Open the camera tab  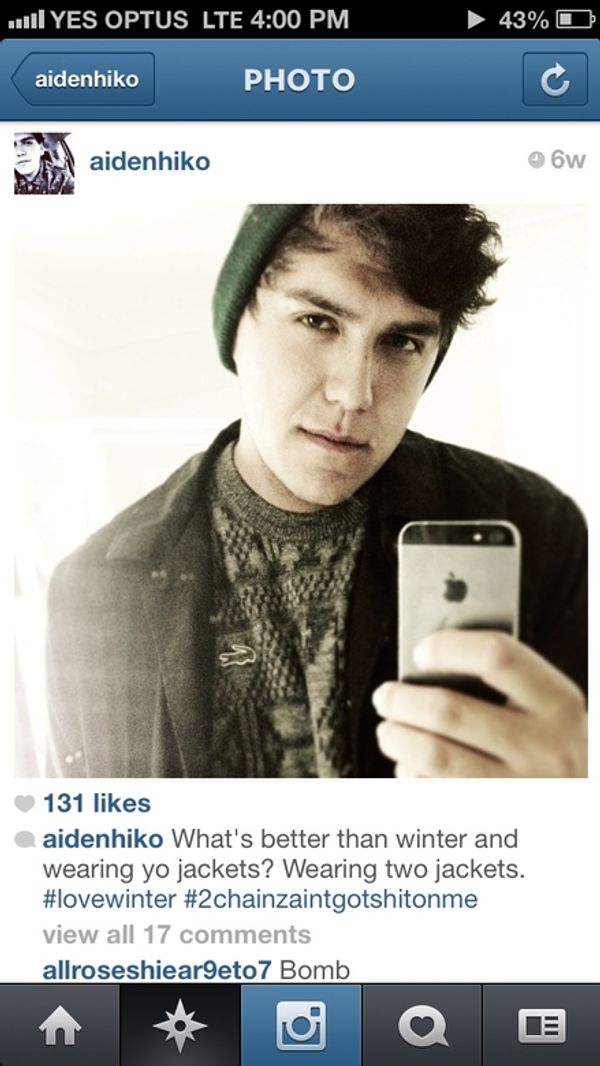(x=300, y=1025)
